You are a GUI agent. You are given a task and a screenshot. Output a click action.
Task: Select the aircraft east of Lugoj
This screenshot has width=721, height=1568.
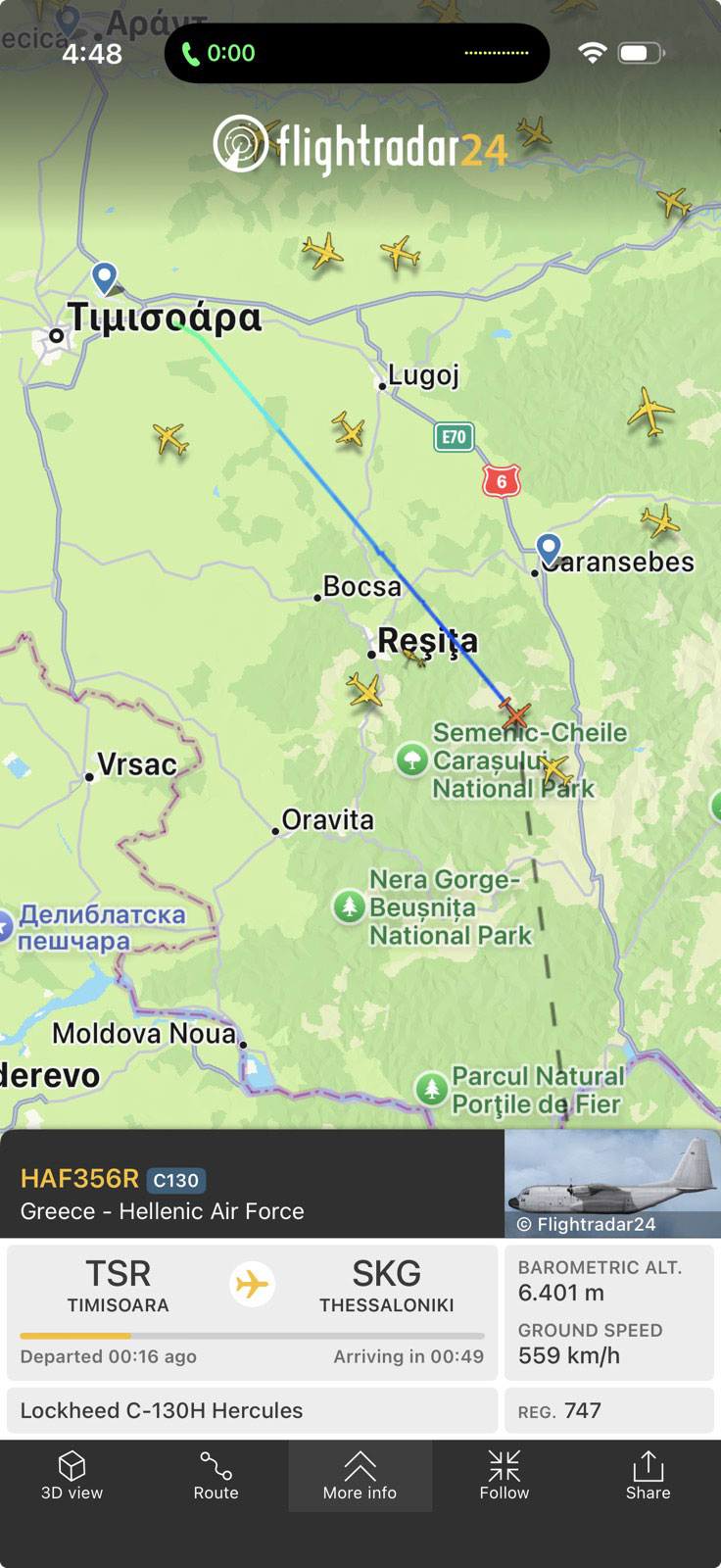coord(650,411)
